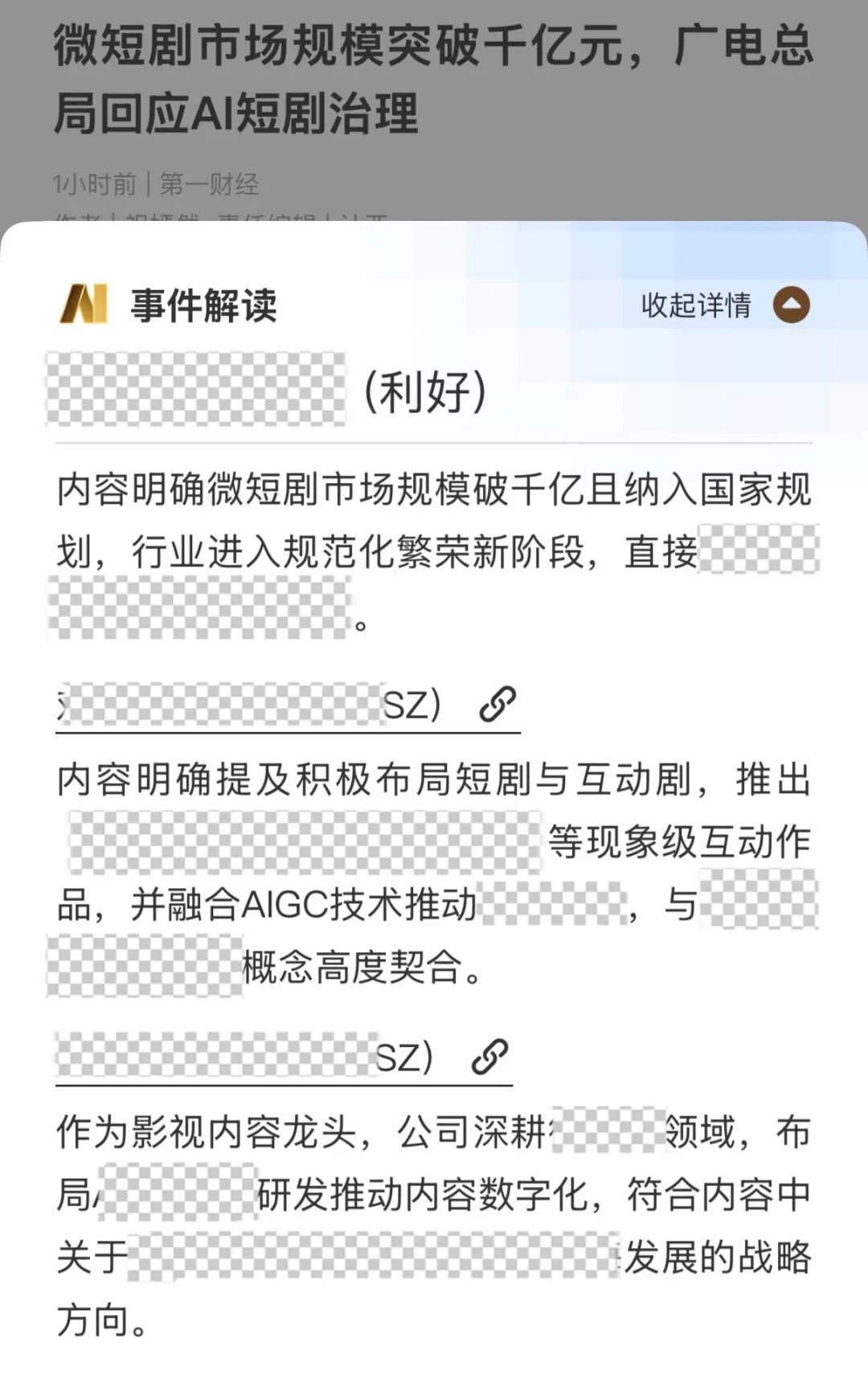This screenshot has width=868, height=1379.
Task: Collapse details via 收起详情
Action: 725,305
